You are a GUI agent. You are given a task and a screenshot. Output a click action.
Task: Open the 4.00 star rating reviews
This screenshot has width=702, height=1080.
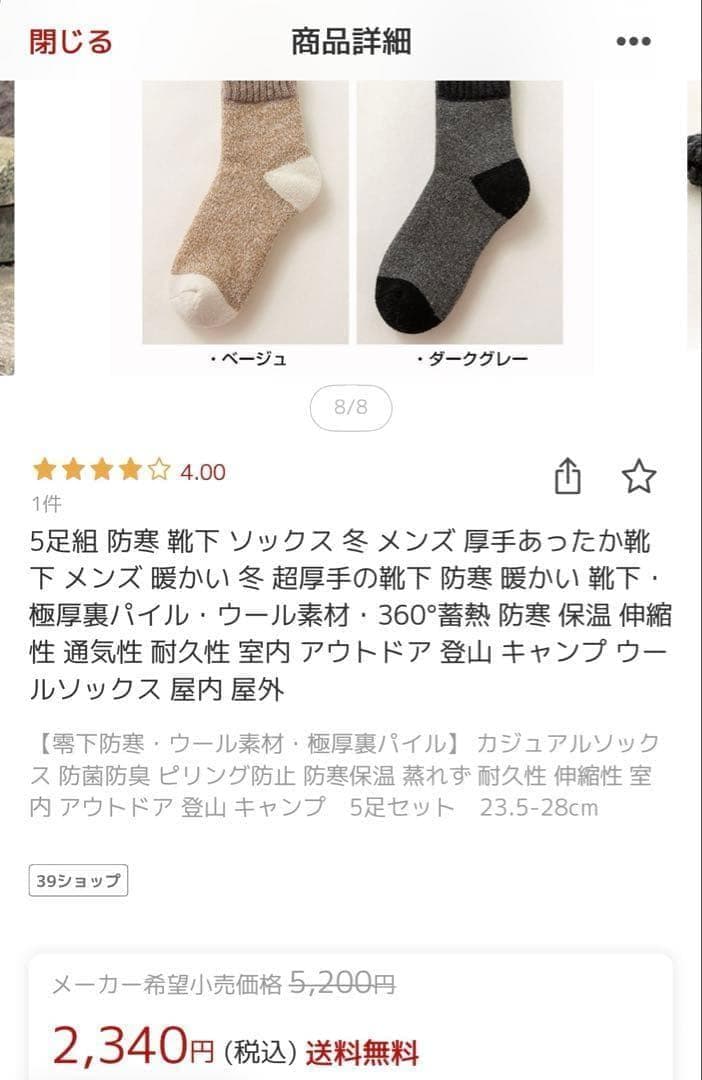tap(129, 471)
